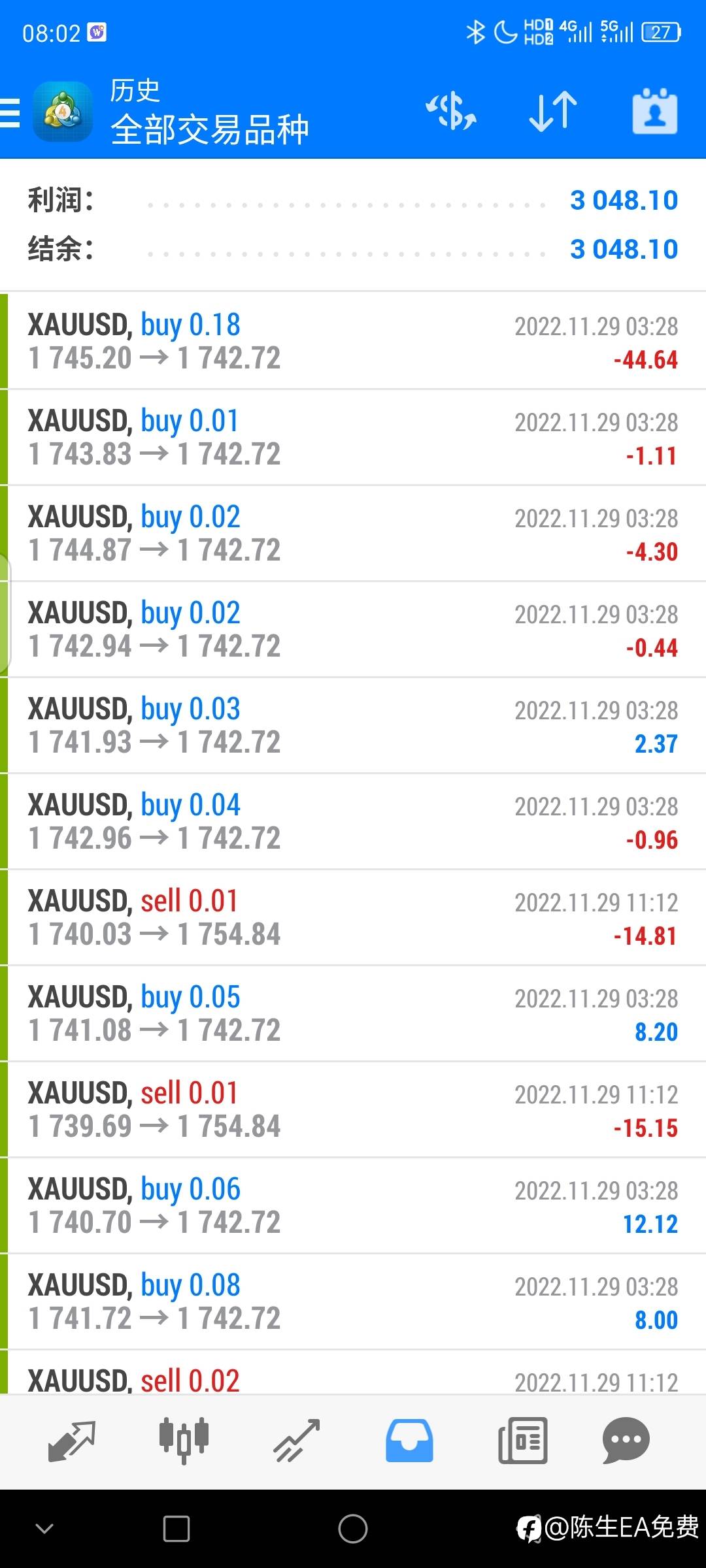Expand the buy 0.05 trade with 8.20 profit
This screenshot has width=706, height=1568.
(x=353, y=1013)
